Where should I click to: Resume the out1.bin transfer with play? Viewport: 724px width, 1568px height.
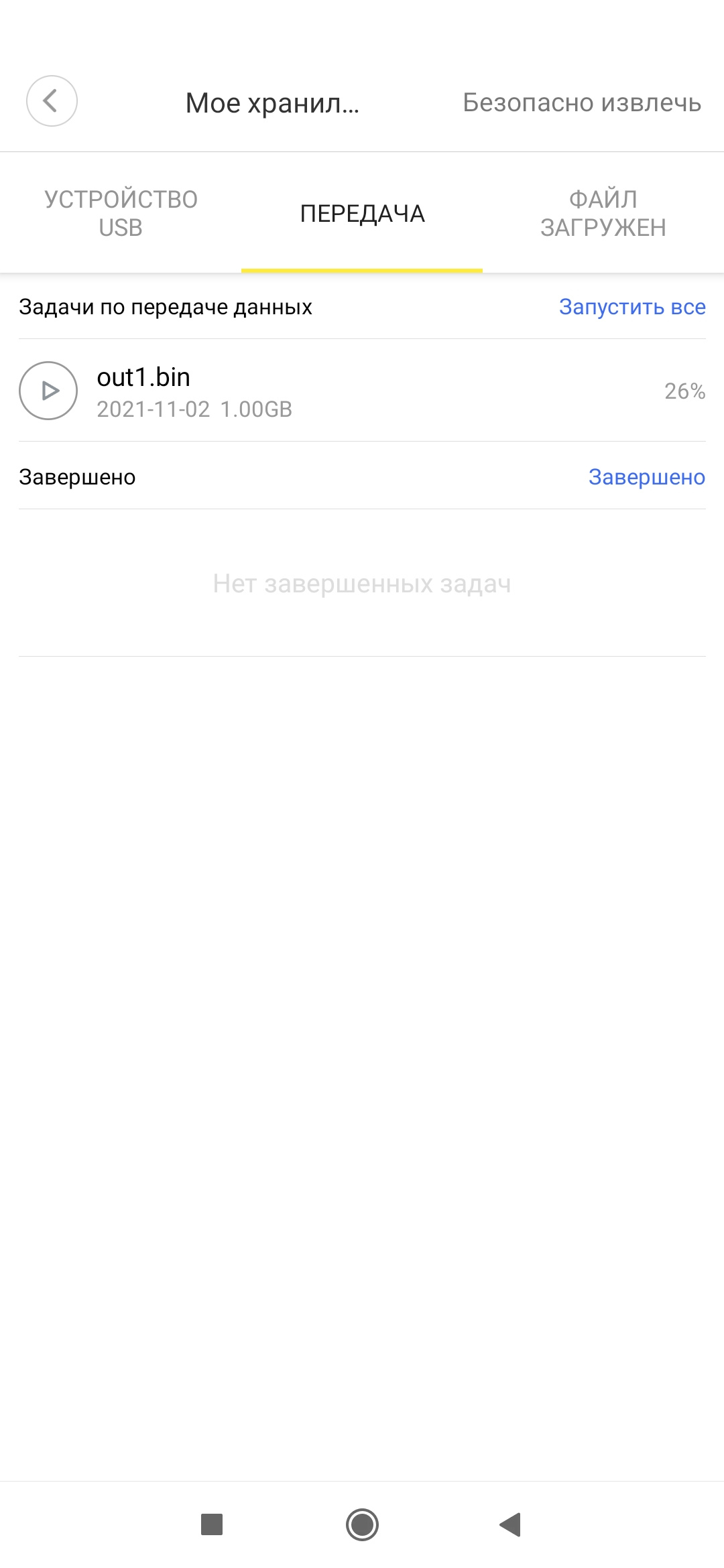[48, 391]
